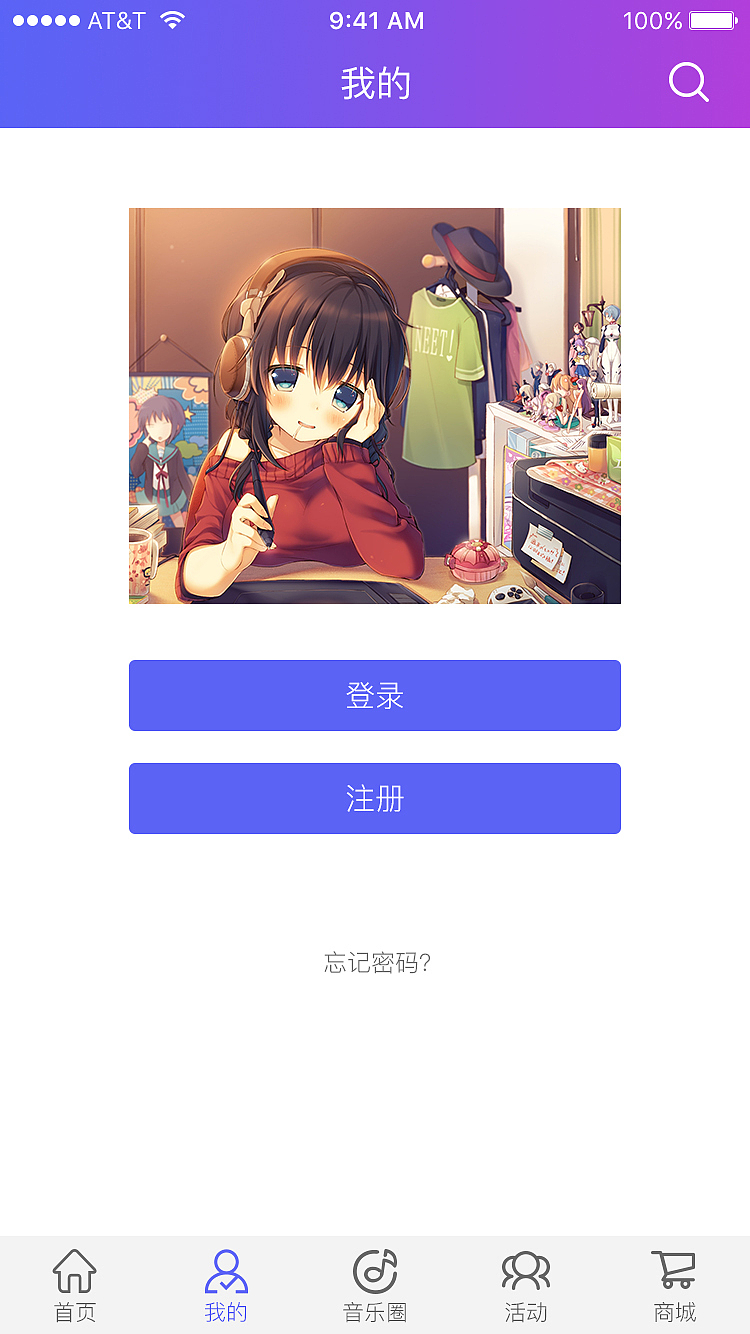Tap the 活动 group people icon
750x1334 pixels.
tap(525, 1270)
